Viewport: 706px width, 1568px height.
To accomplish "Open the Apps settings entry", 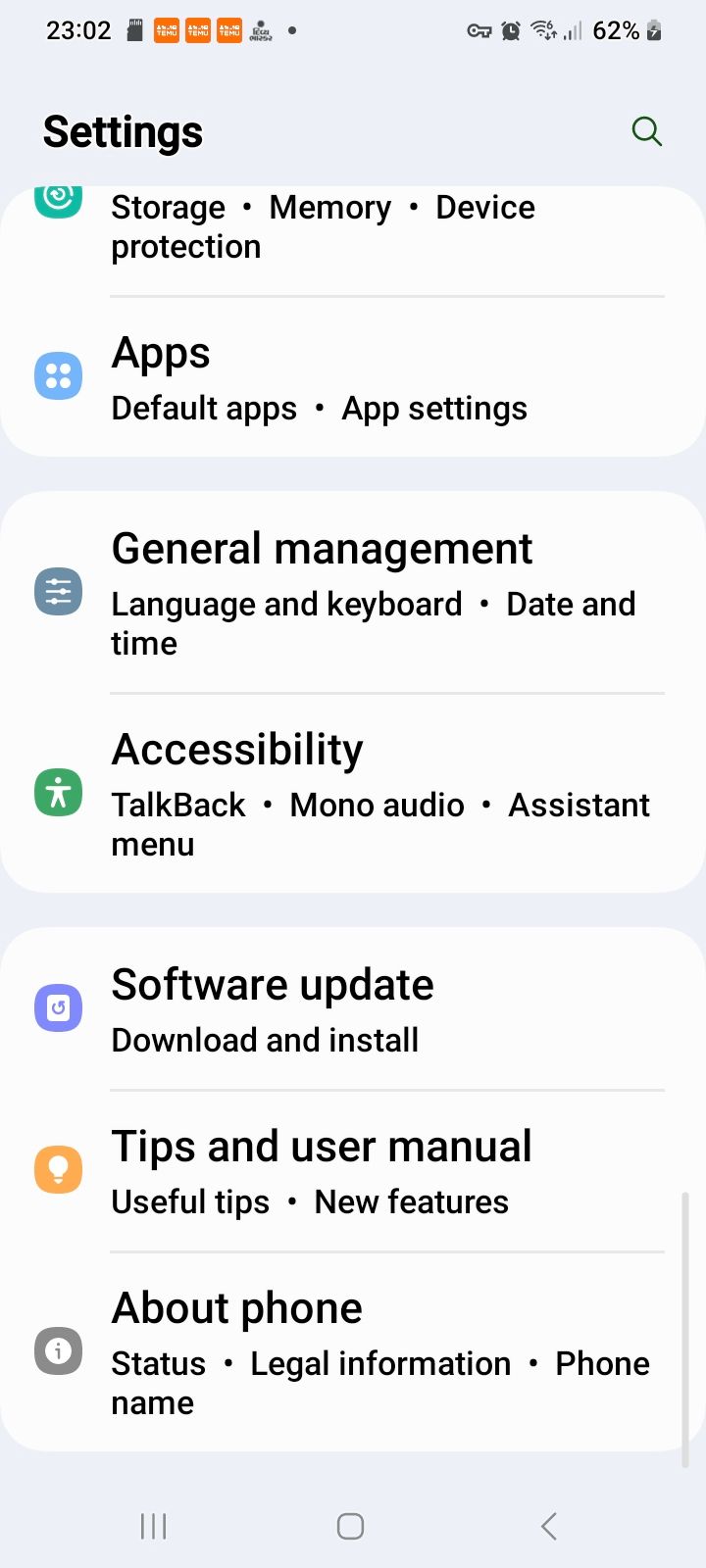I will click(x=160, y=353).
